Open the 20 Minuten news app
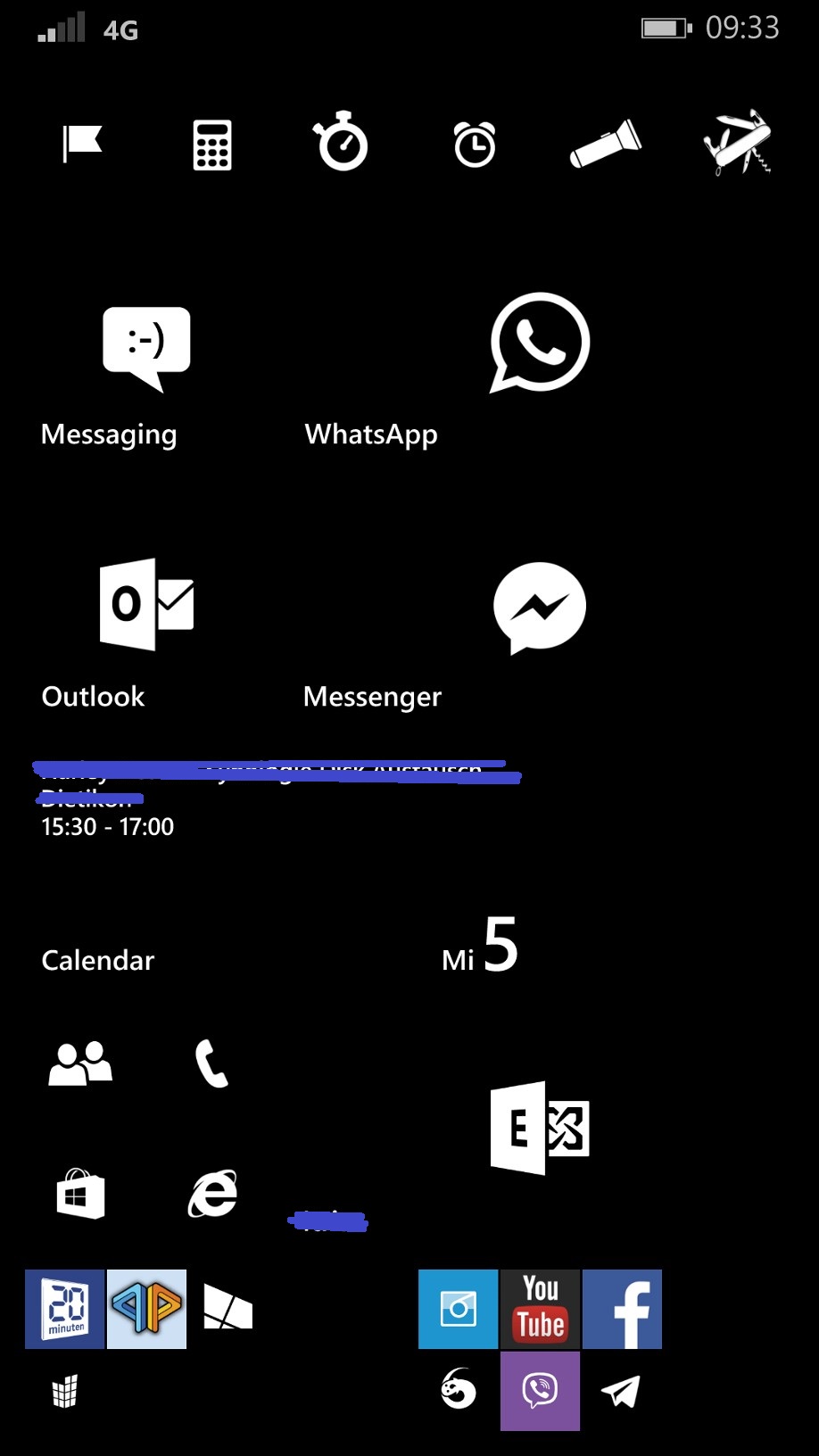Image resolution: width=819 pixels, height=1456 pixels. click(x=64, y=1309)
